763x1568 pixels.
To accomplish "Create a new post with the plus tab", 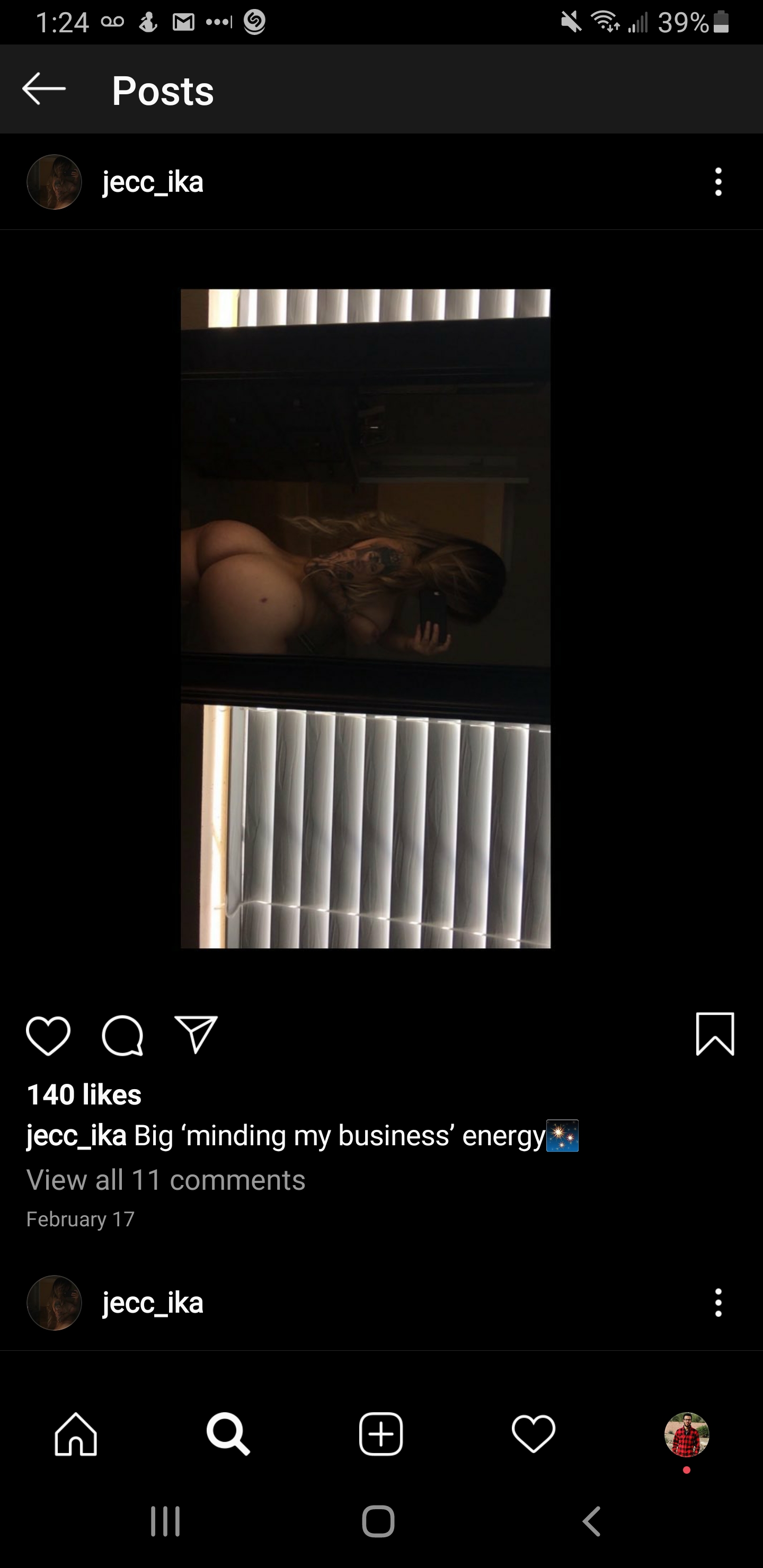I will (381, 1434).
